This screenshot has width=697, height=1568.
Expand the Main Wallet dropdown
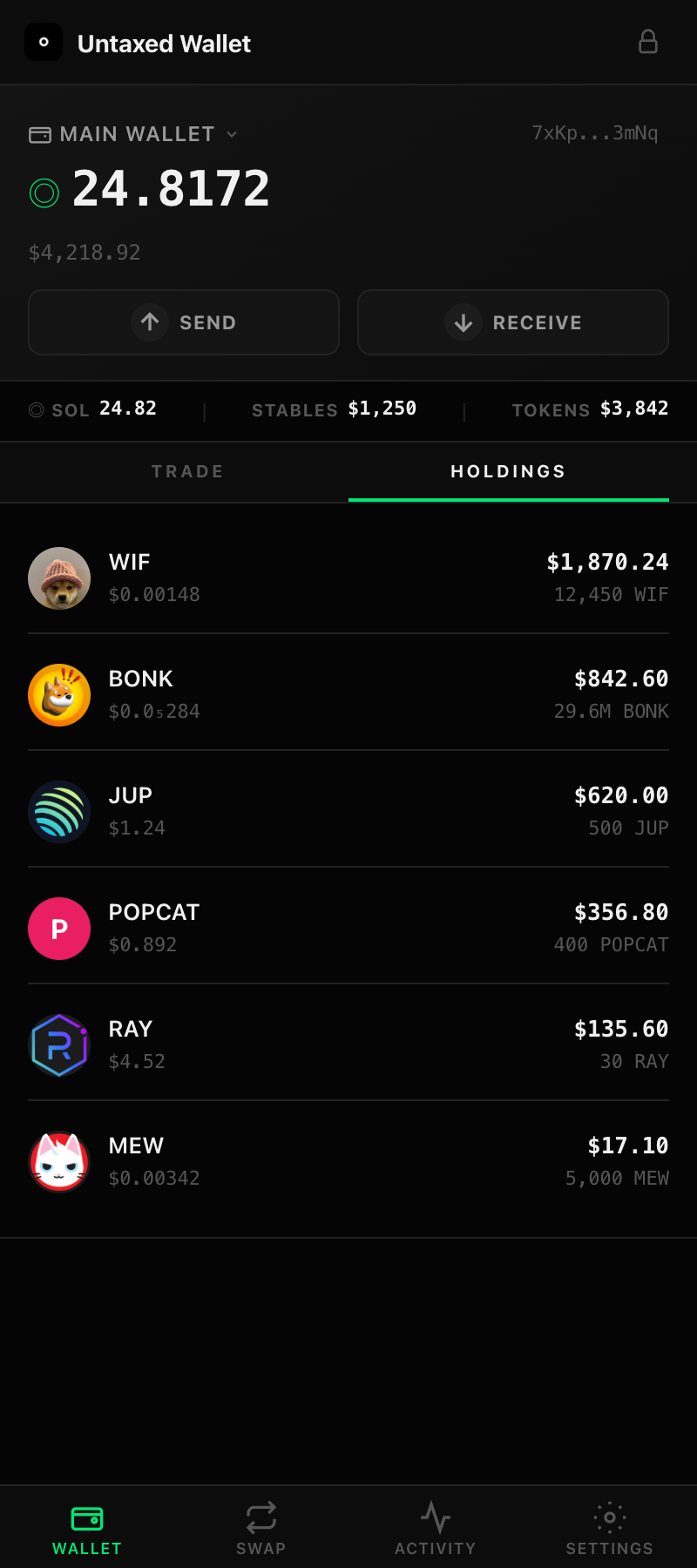133,134
